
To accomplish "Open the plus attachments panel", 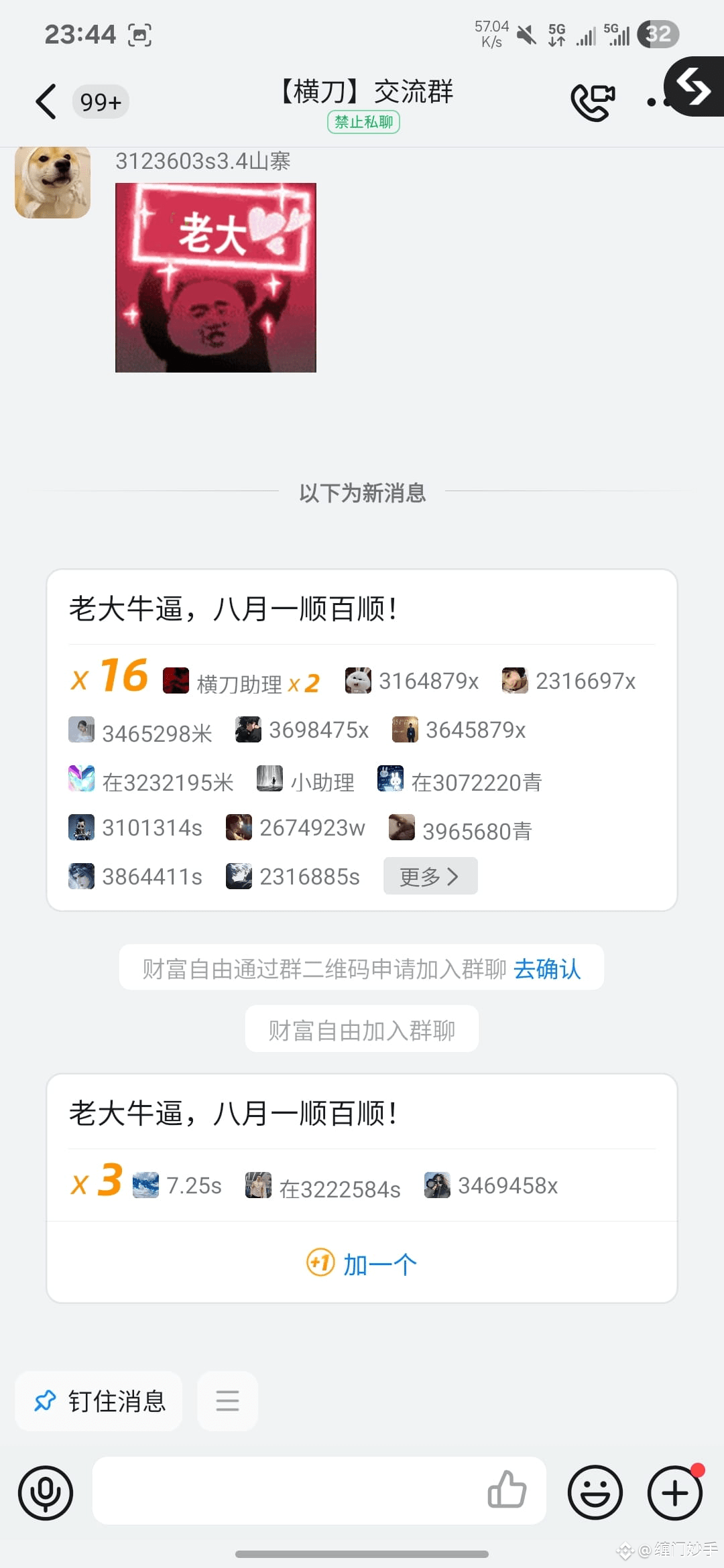I will point(675,1492).
